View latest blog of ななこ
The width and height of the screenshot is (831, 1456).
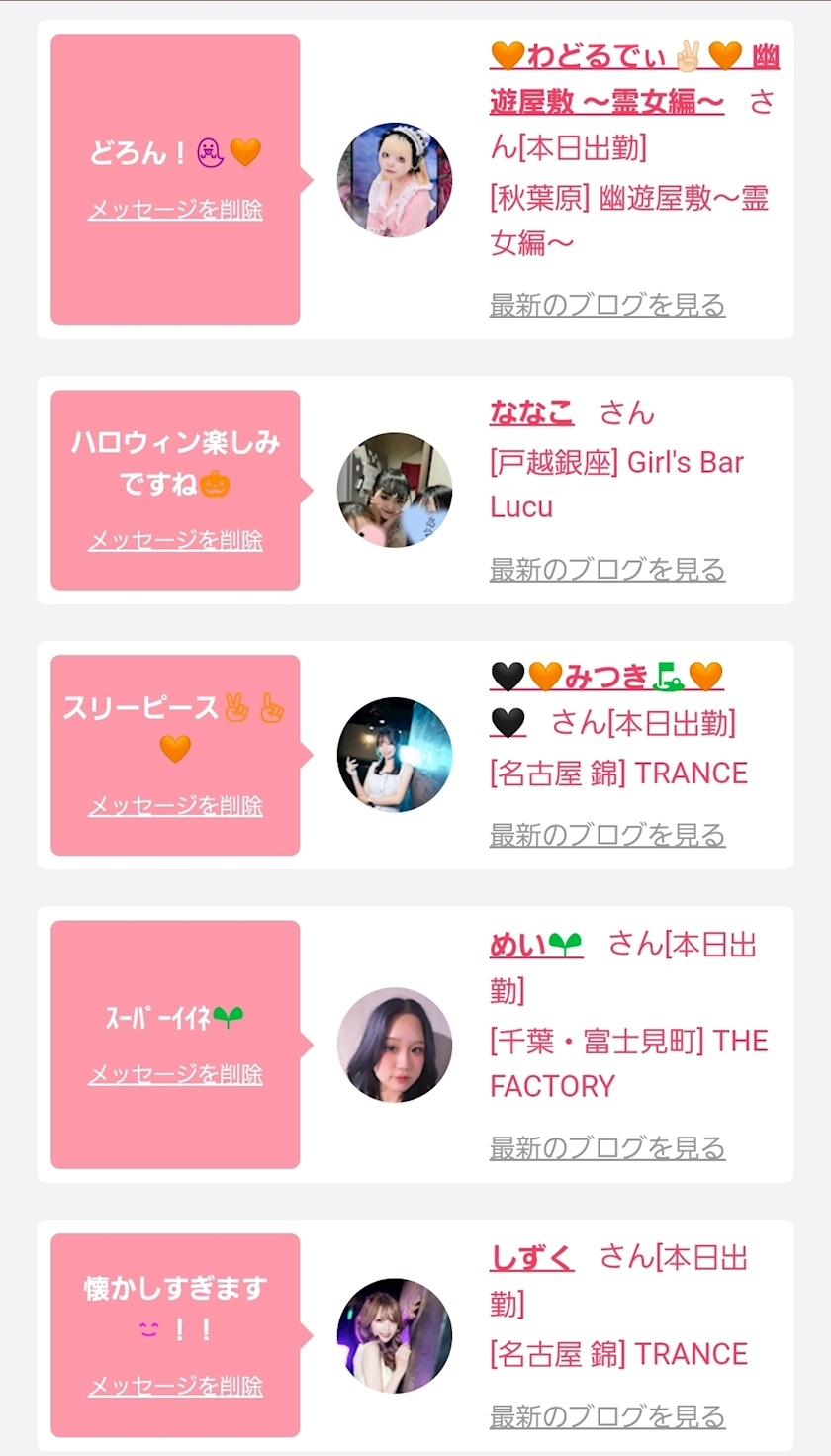point(607,570)
